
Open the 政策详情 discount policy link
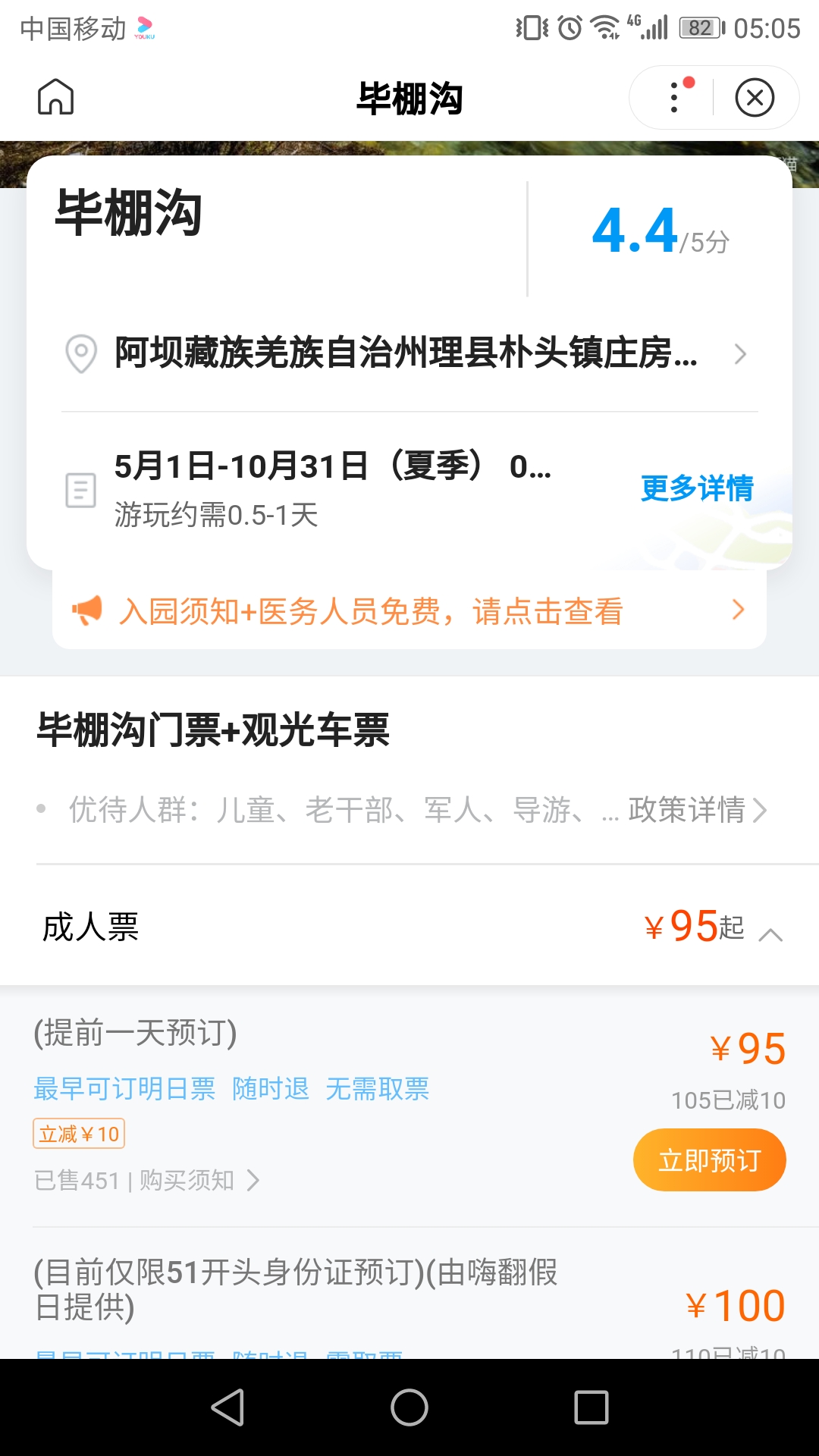[696, 810]
